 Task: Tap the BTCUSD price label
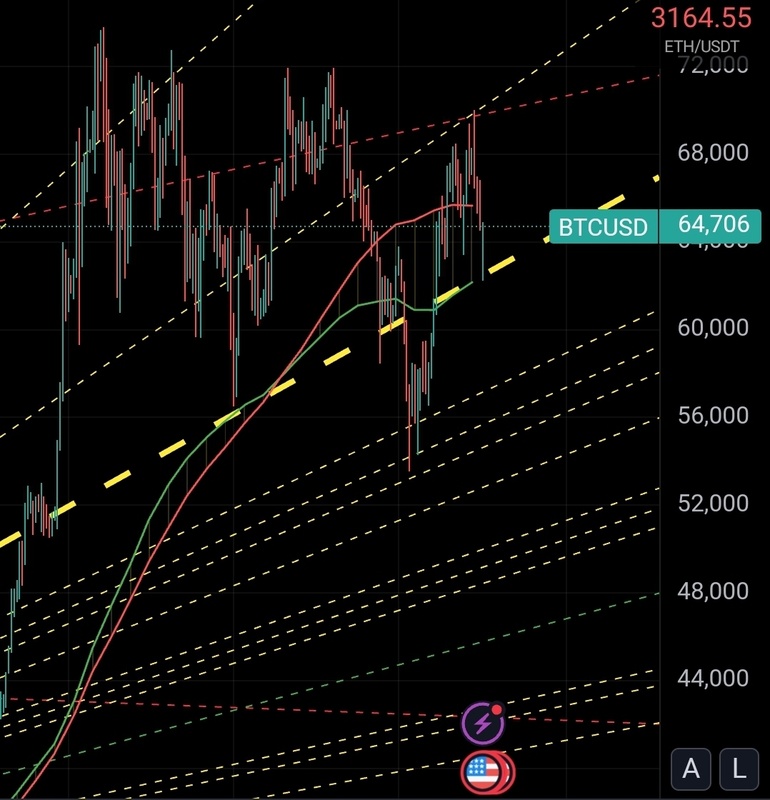[602, 226]
